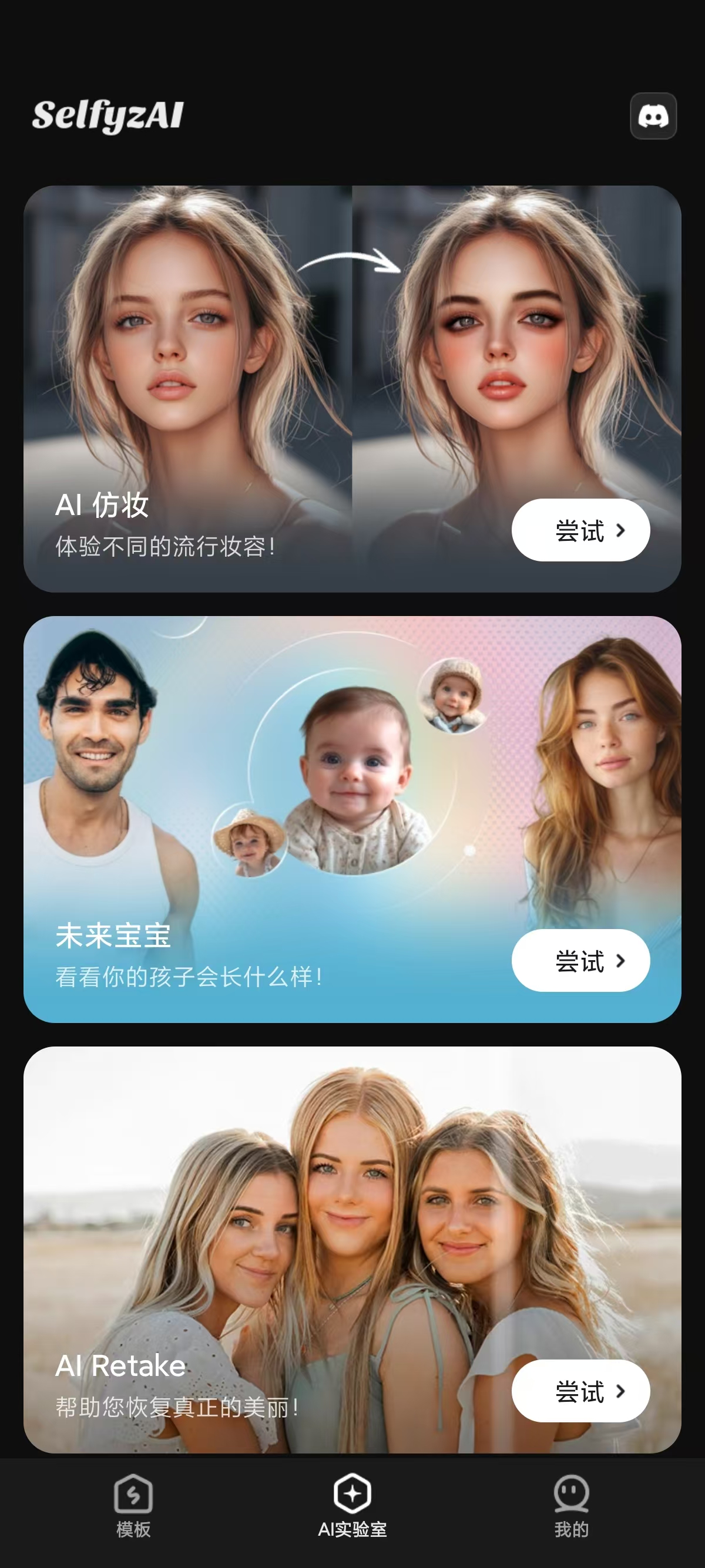The height and width of the screenshot is (1568, 705).
Task: Tap 尝试 on the 未来宝宝 card
Action: click(580, 960)
